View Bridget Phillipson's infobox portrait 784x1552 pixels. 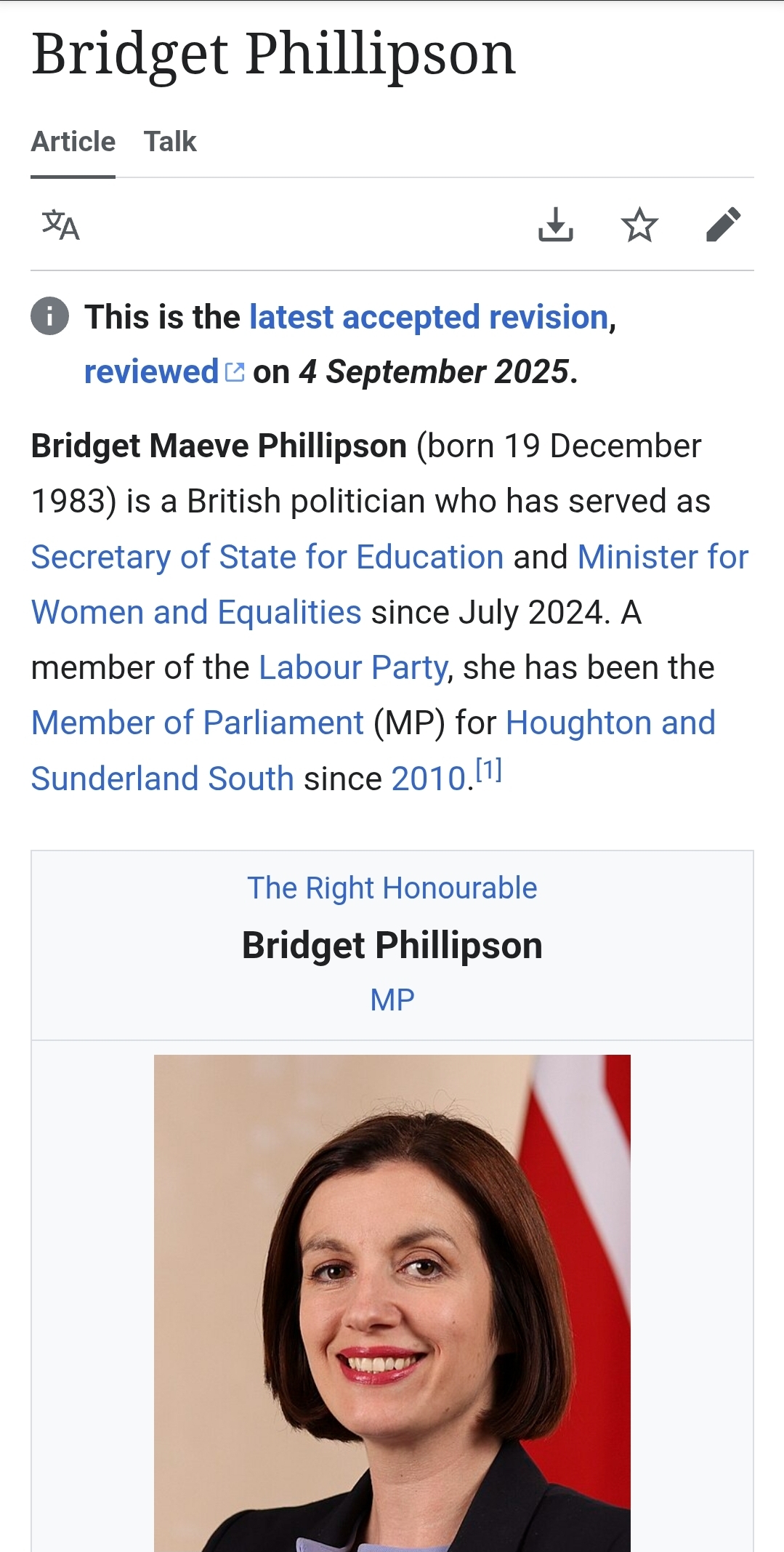click(x=392, y=1303)
